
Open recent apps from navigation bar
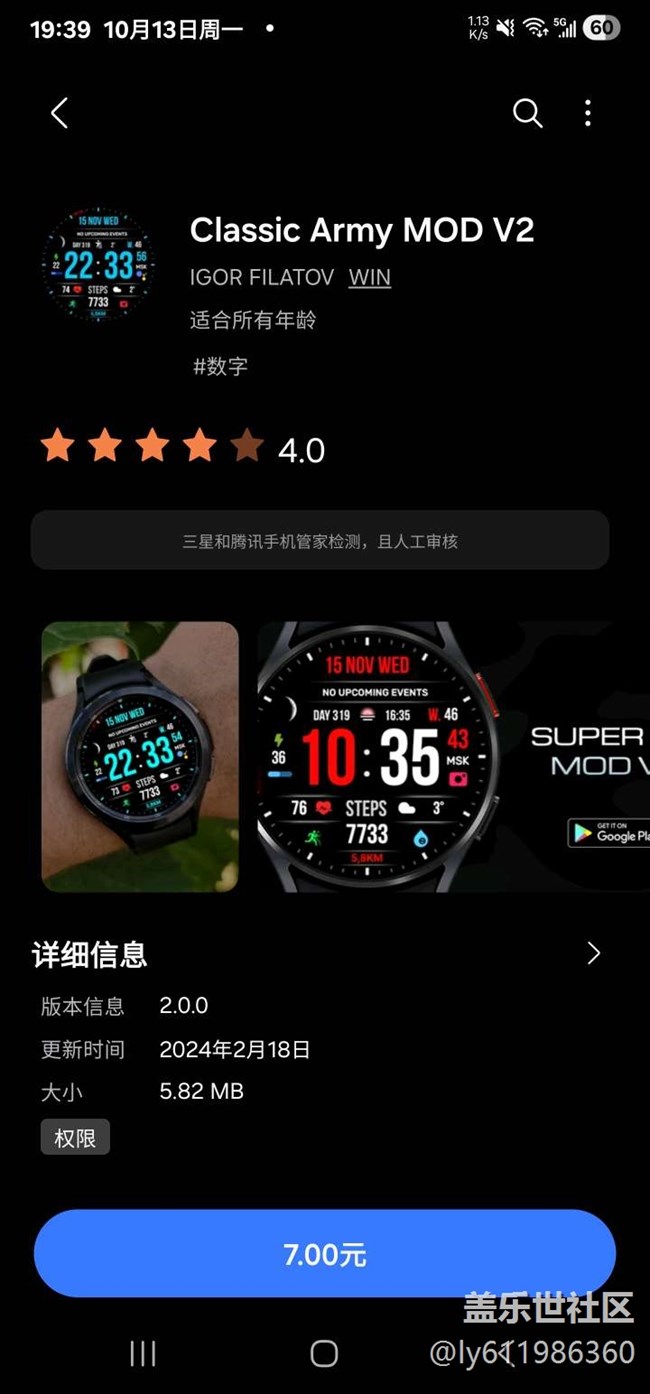pyautogui.click(x=143, y=1354)
